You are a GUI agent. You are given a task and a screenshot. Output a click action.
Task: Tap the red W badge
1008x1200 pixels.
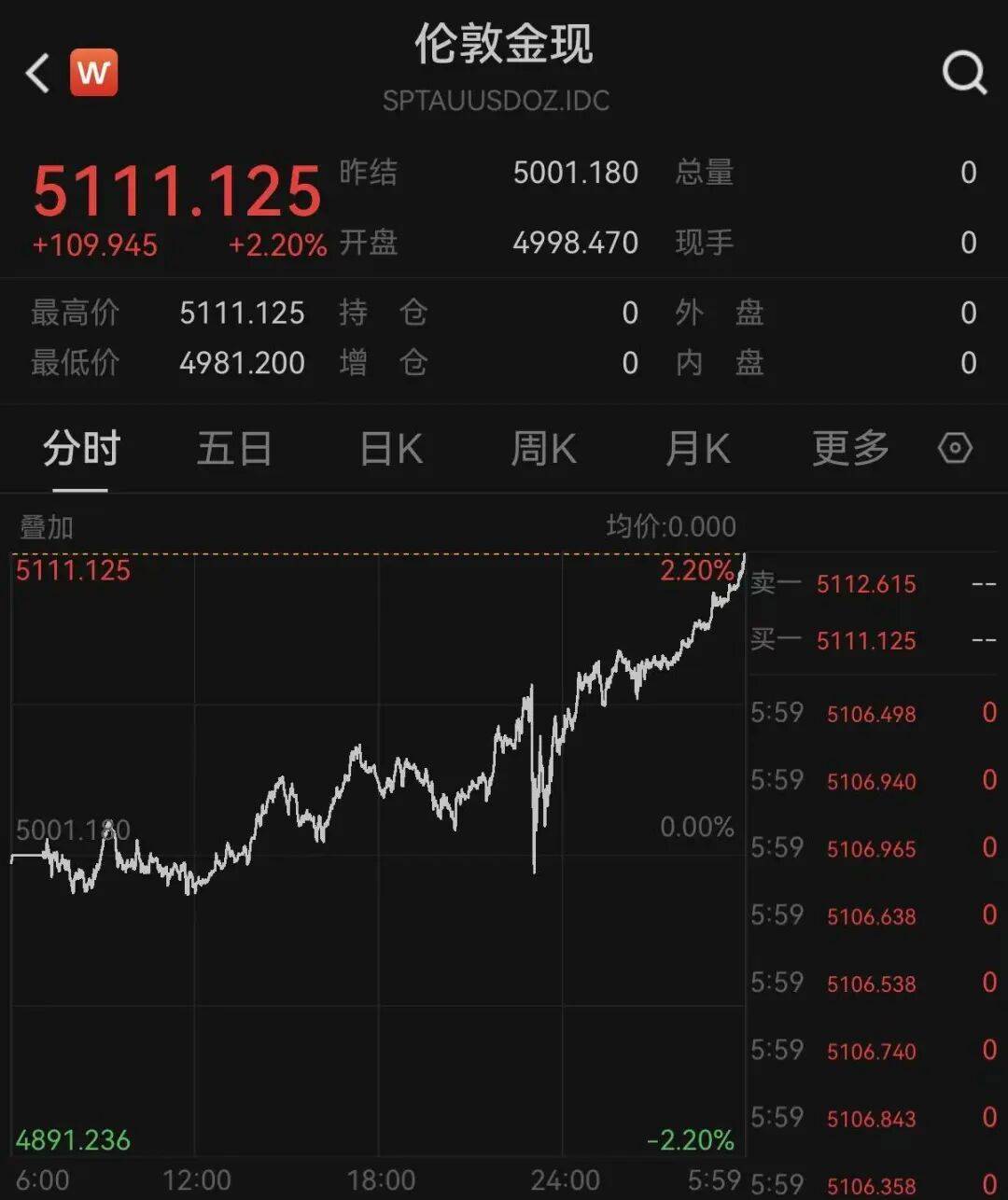[x=94, y=72]
